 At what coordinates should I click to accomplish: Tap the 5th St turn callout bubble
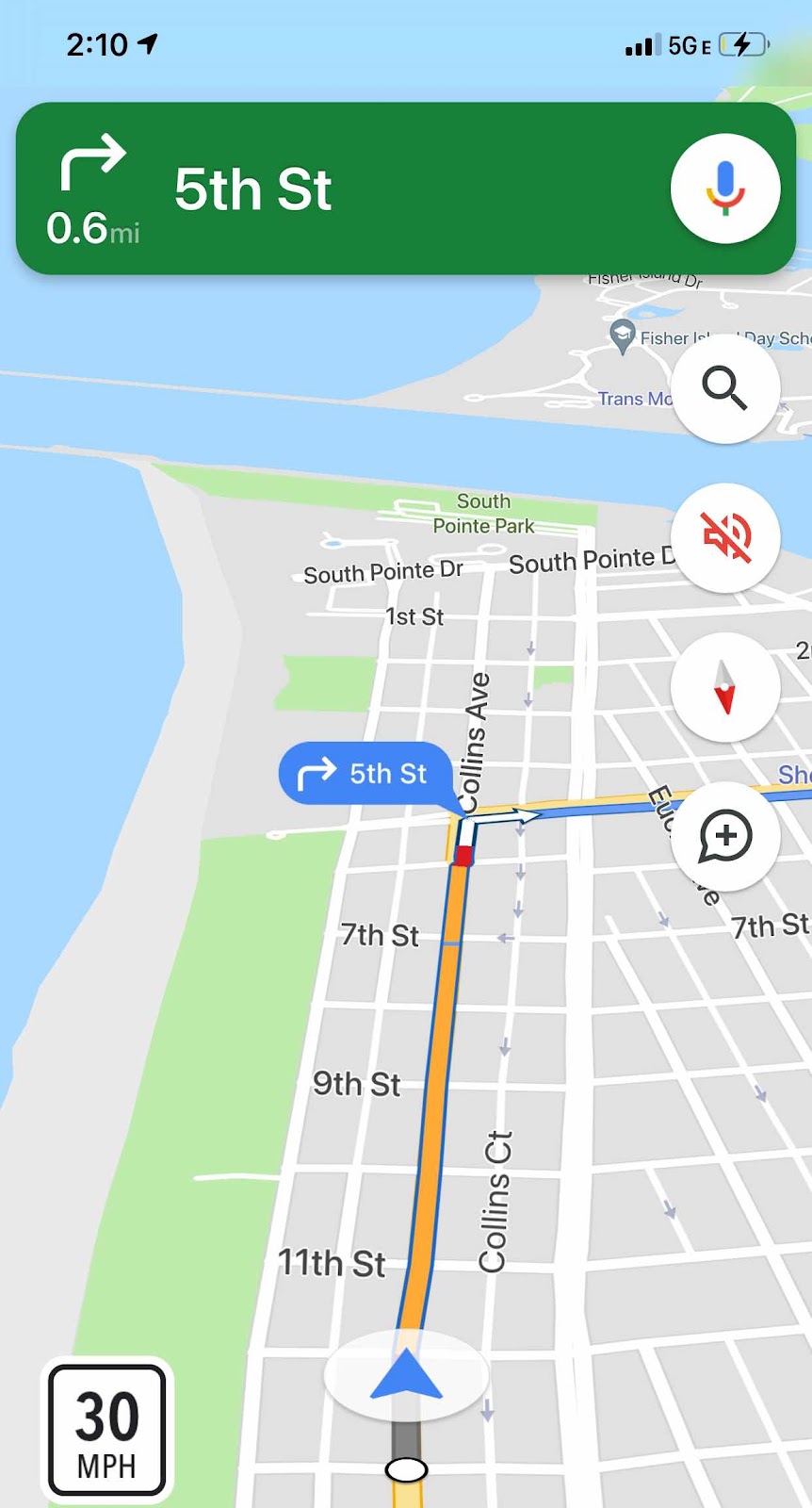365,774
